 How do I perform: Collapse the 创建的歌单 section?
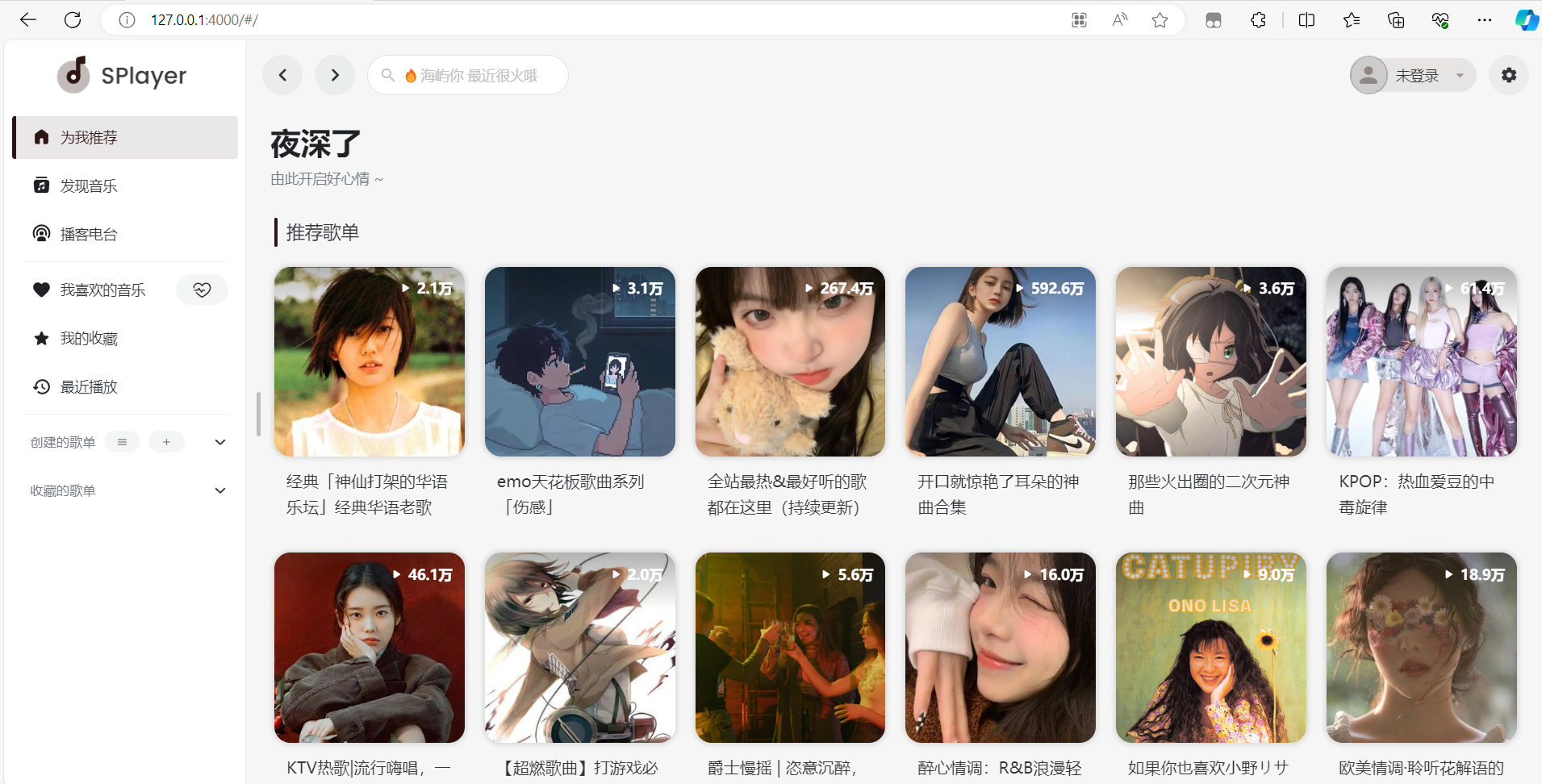[x=219, y=442]
